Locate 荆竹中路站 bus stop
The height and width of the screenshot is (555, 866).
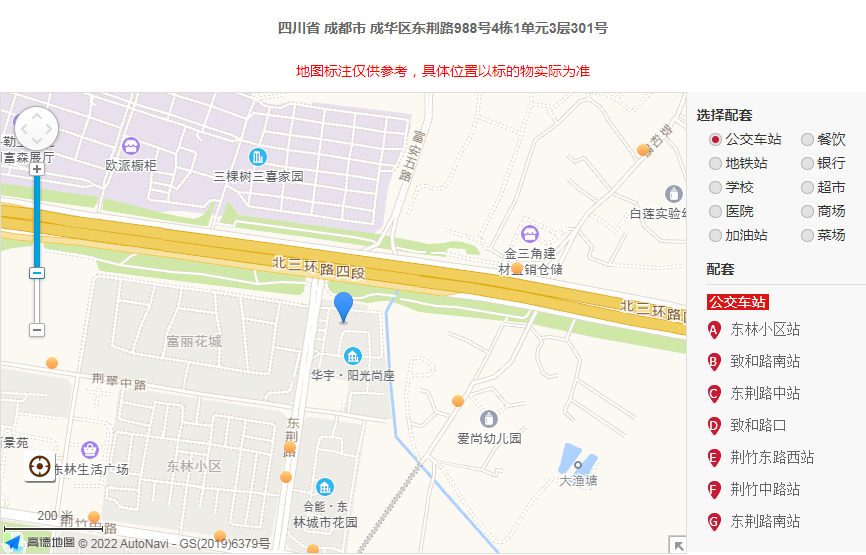click(765, 489)
